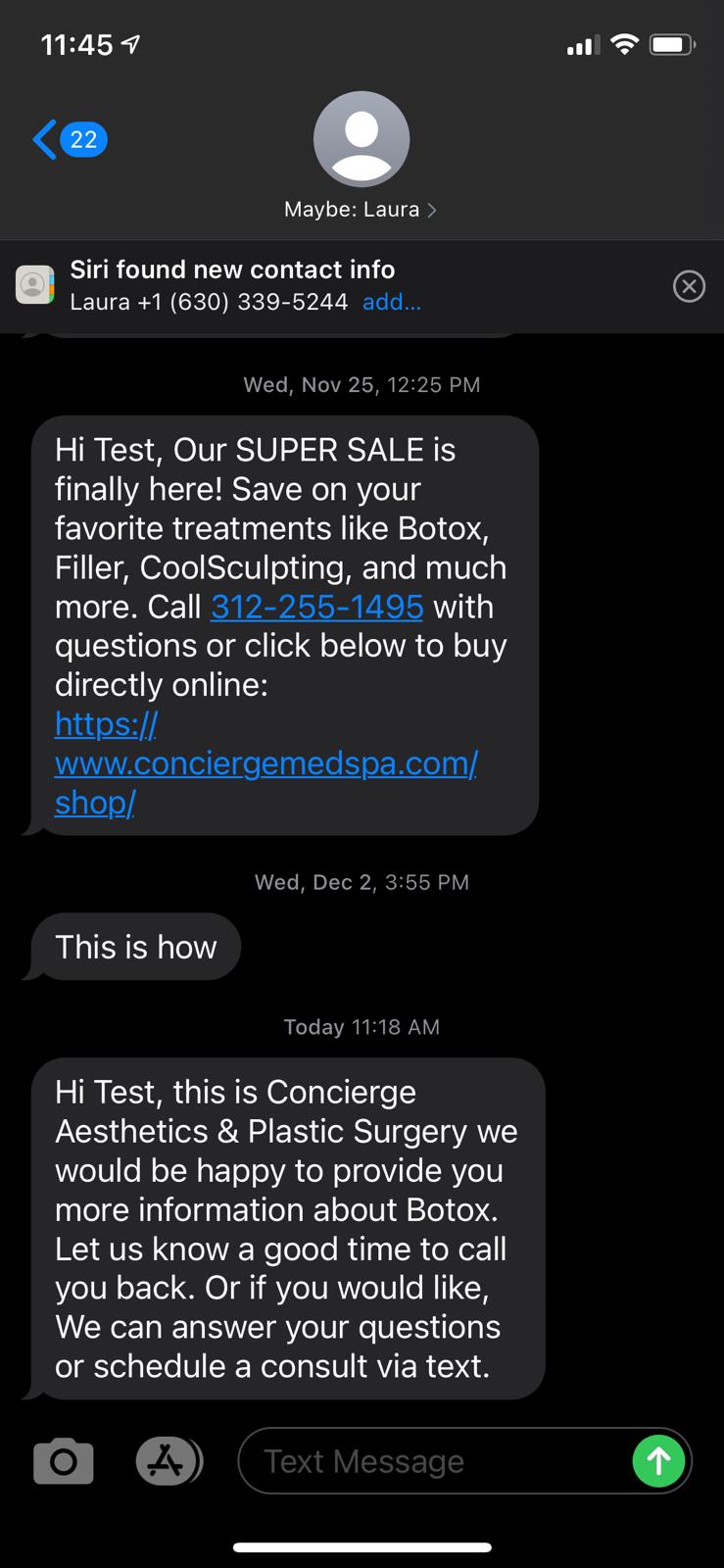Call the 312-255-1495 phone number link

(x=316, y=607)
